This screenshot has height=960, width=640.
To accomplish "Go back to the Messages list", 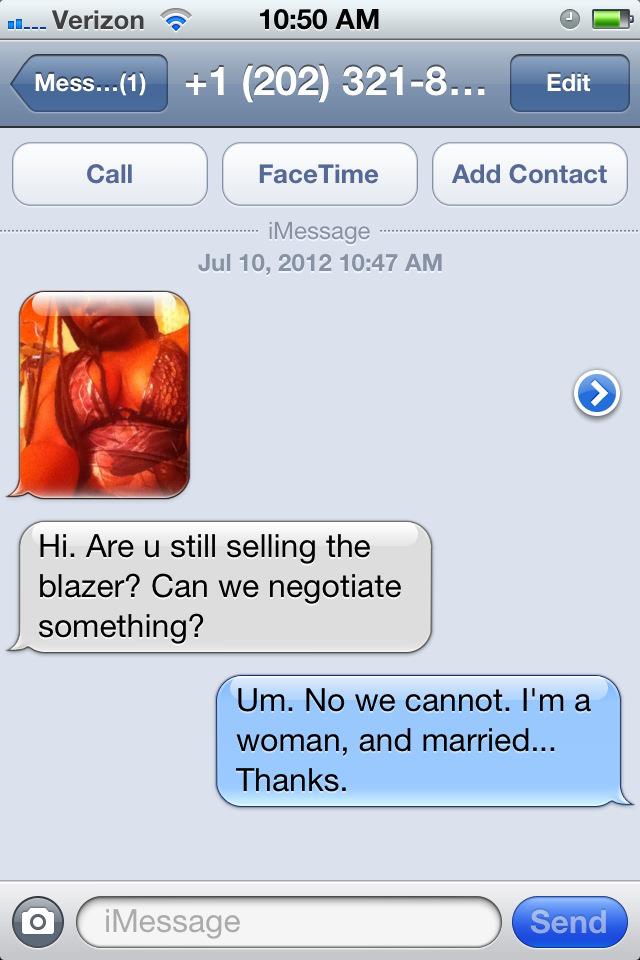I will click(x=88, y=83).
